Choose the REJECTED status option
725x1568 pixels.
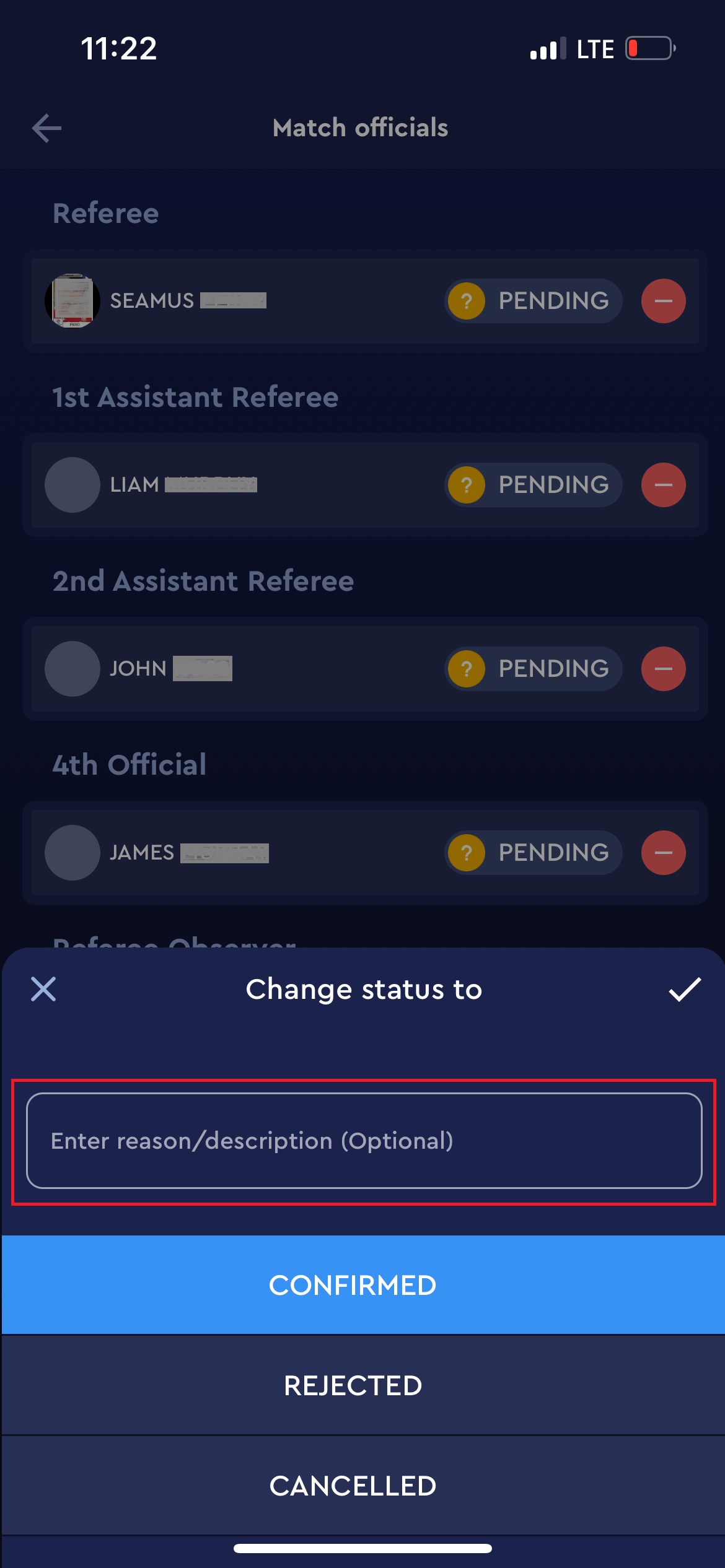(x=362, y=1385)
